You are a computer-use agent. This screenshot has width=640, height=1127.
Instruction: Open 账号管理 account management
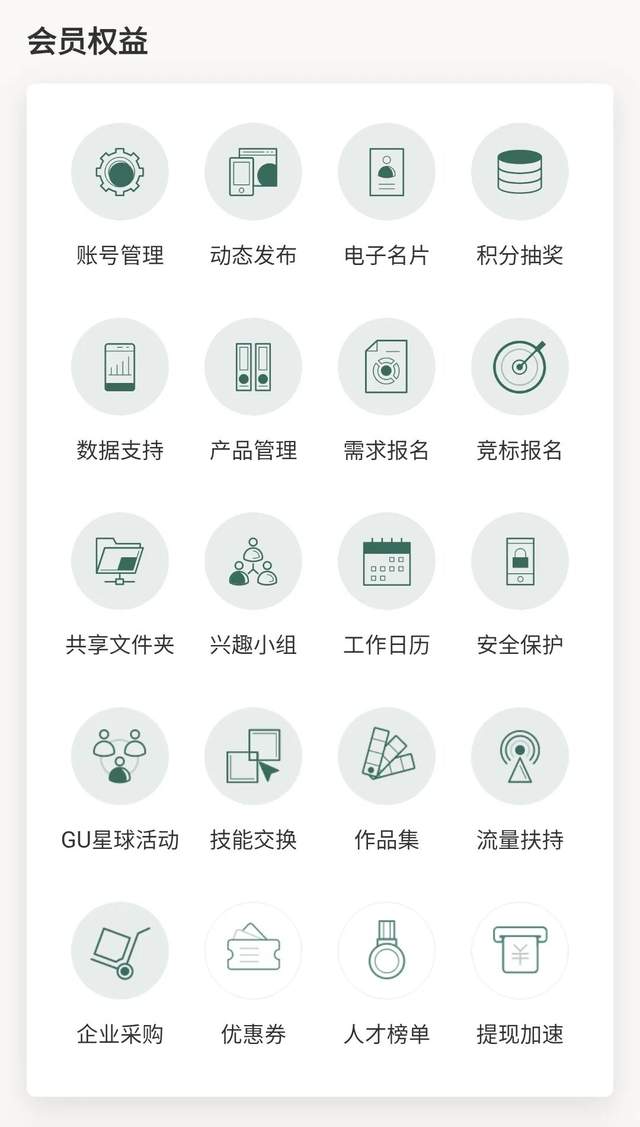tap(120, 172)
